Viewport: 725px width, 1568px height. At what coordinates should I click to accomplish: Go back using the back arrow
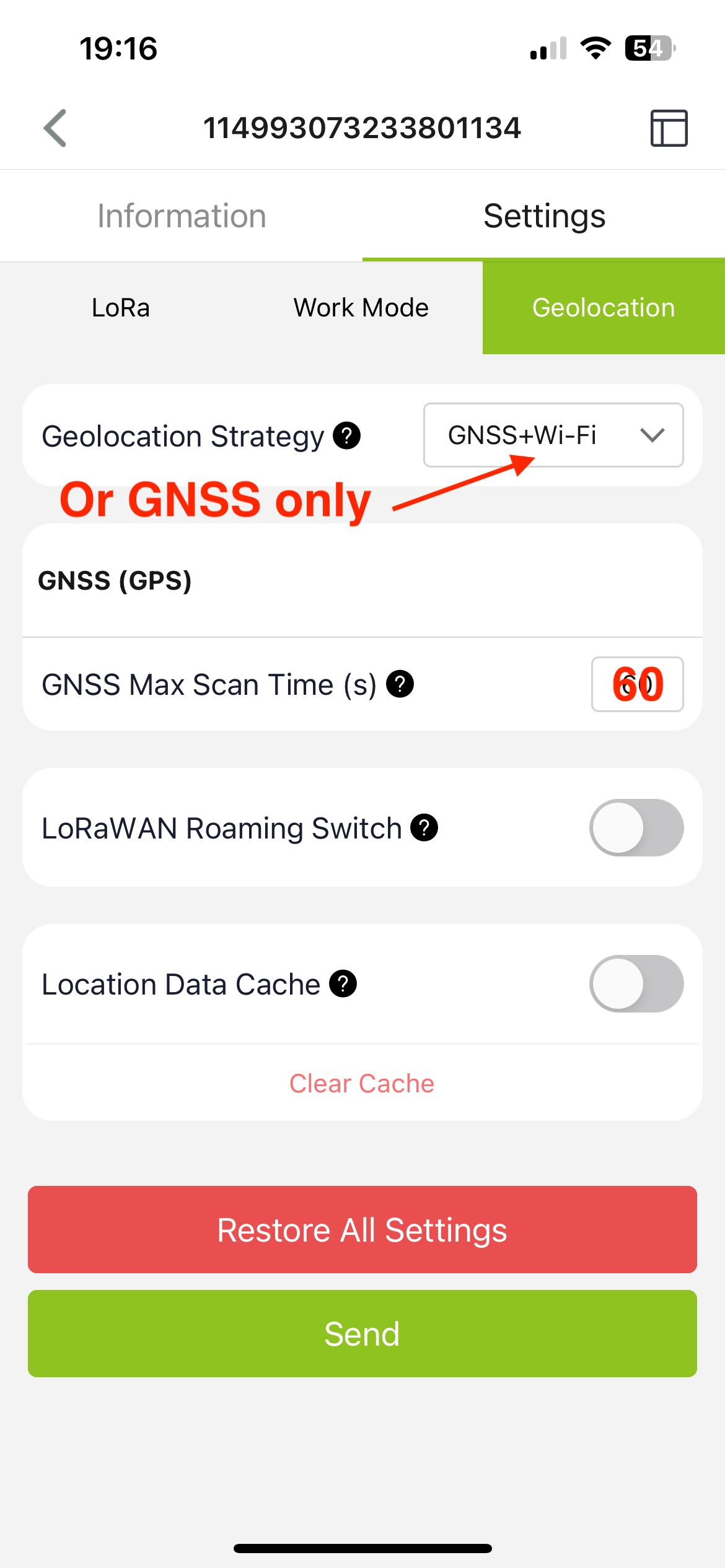(55, 128)
